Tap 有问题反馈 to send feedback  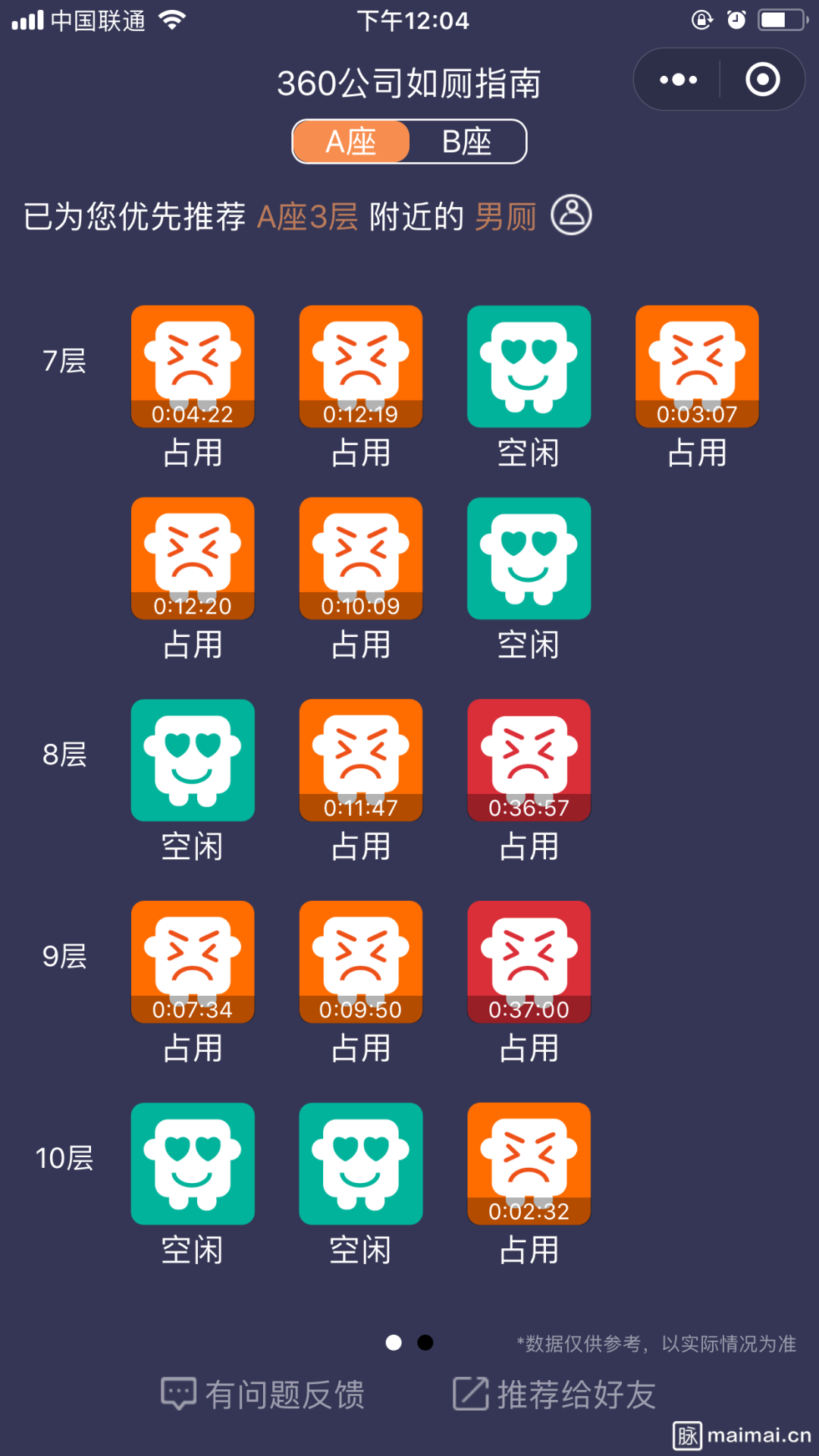click(263, 1394)
